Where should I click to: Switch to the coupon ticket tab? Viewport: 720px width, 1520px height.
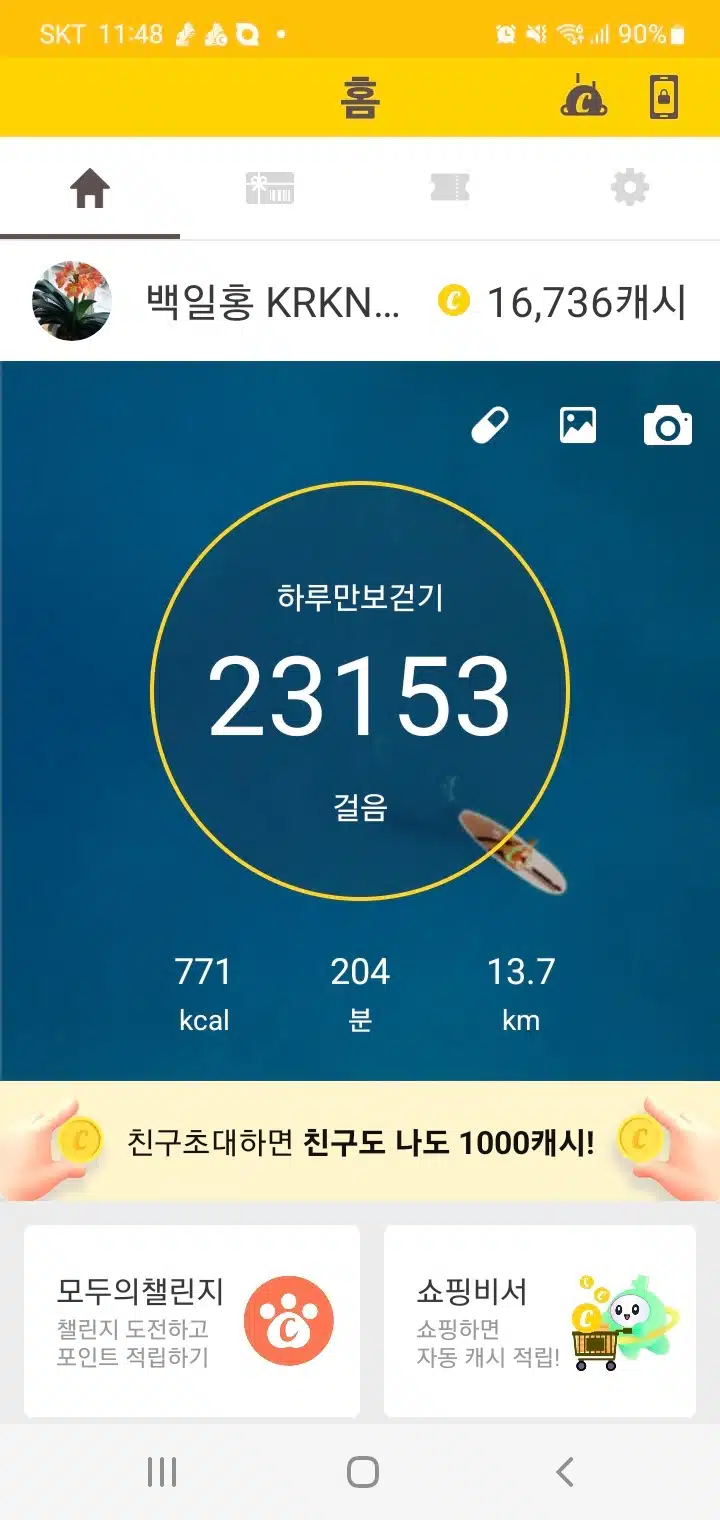click(450, 188)
